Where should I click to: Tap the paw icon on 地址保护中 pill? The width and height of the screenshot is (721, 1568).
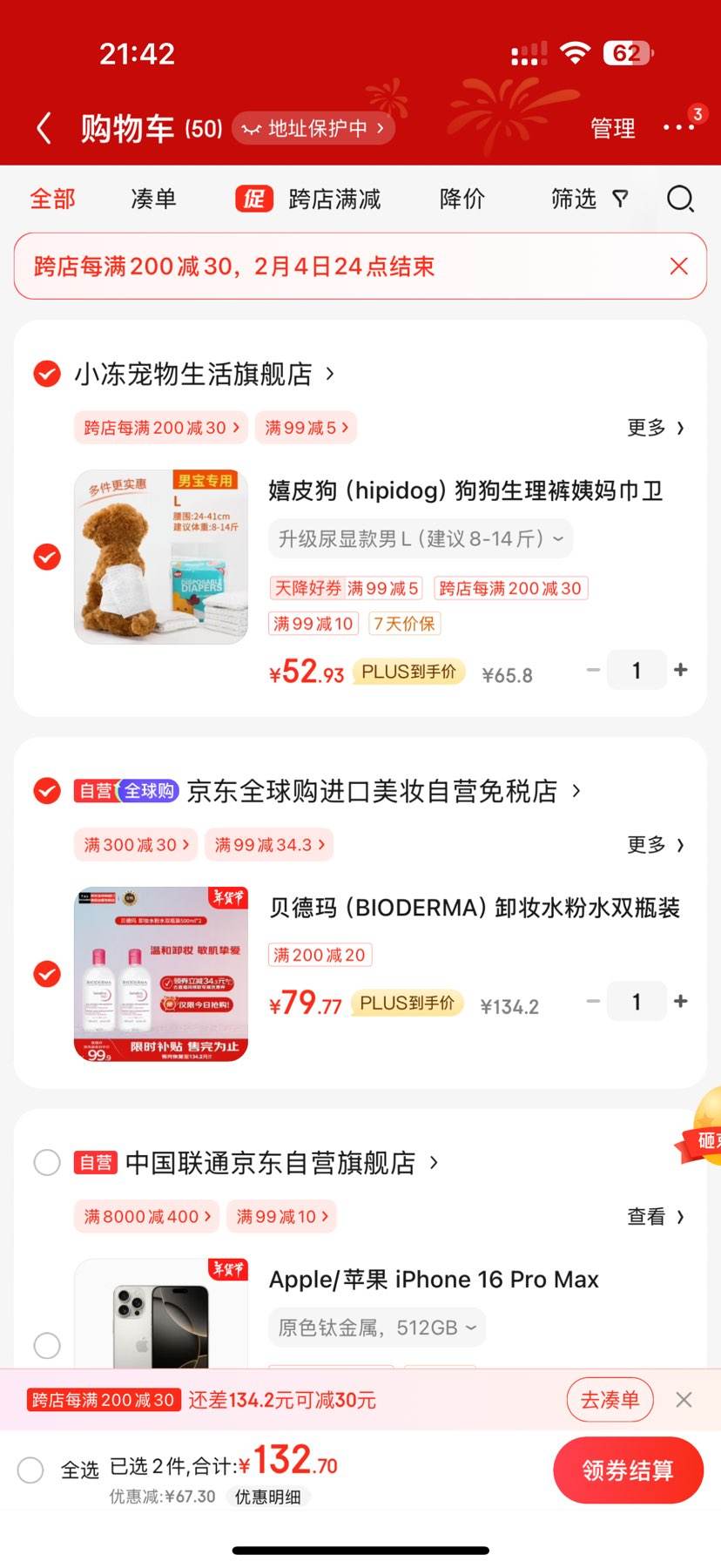click(x=251, y=127)
